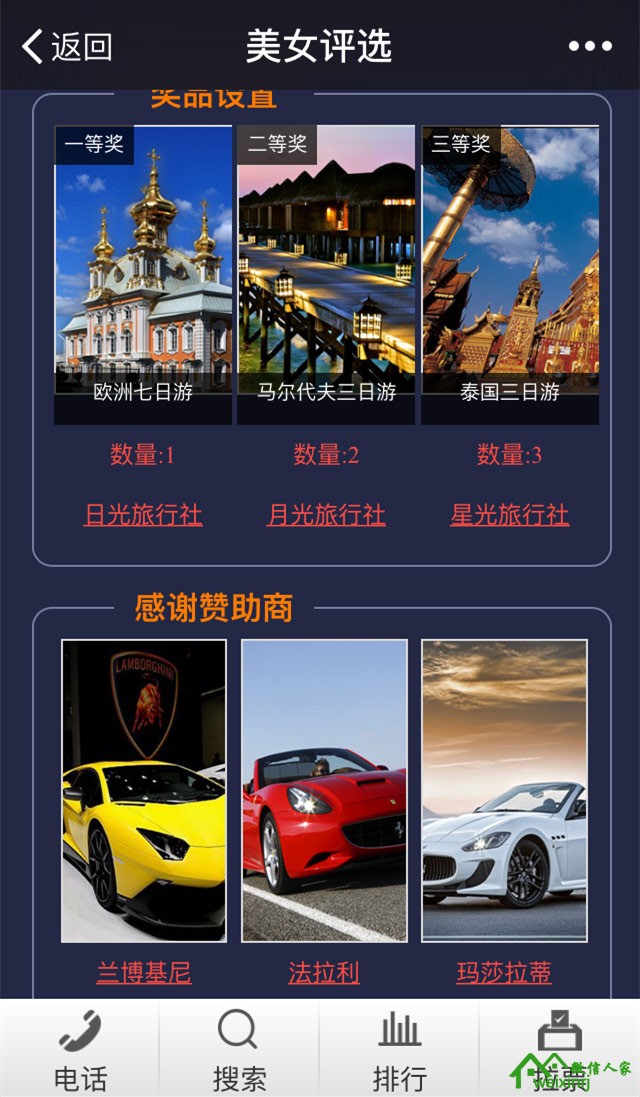Image resolution: width=640 pixels, height=1097 pixels.
Task: Open the yellow Lamborghini sponsor image
Action: click(144, 790)
